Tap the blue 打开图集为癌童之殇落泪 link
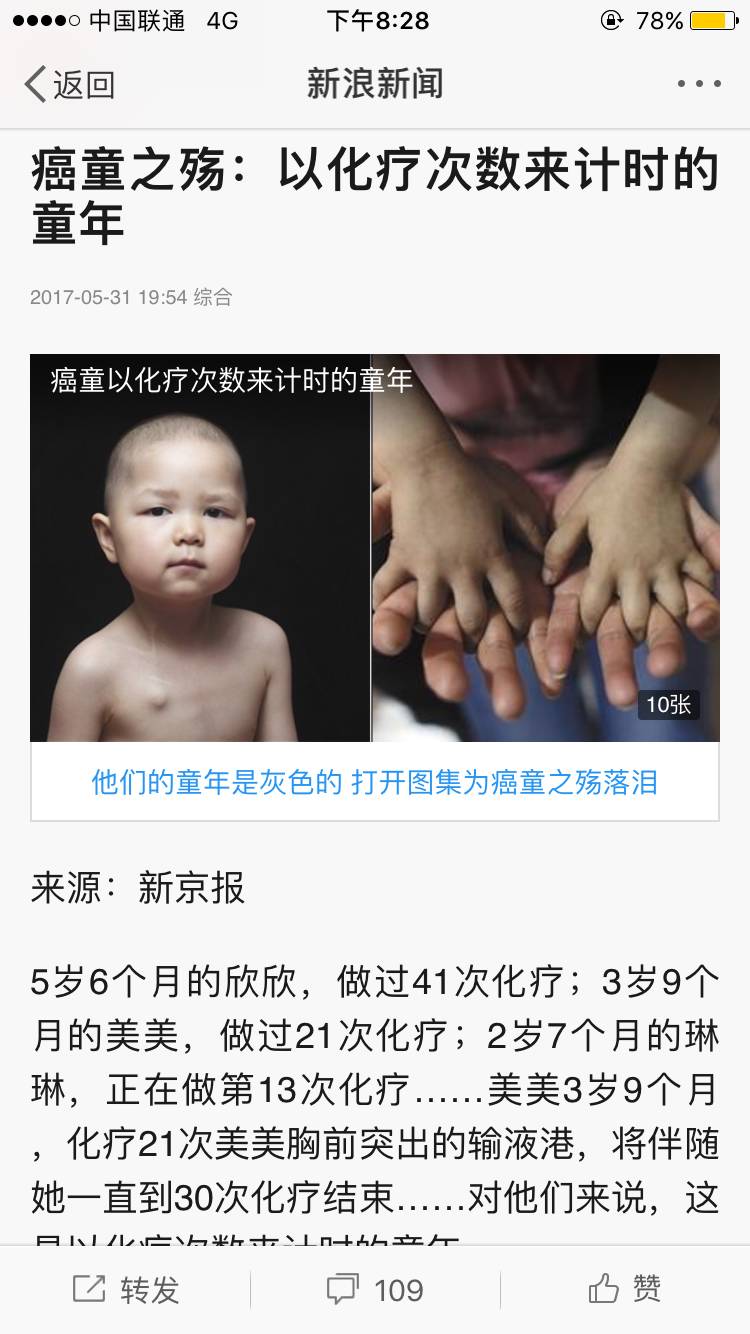Viewport: 750px width, 1334px height. (x=375, y=782)
